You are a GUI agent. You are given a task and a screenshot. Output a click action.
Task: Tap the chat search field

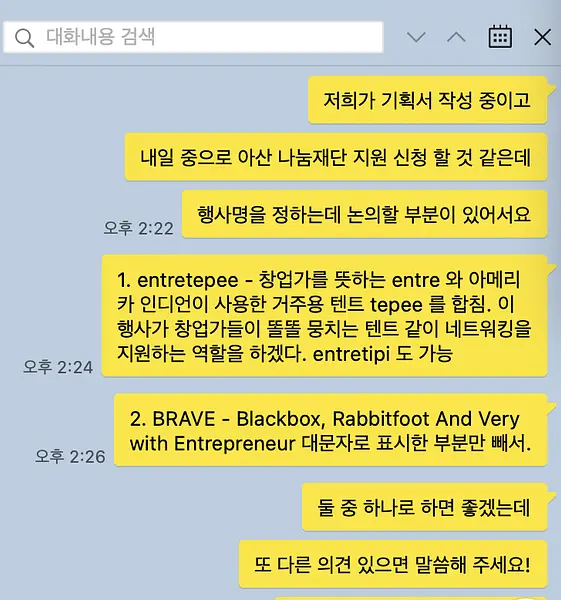click(193, 37)
